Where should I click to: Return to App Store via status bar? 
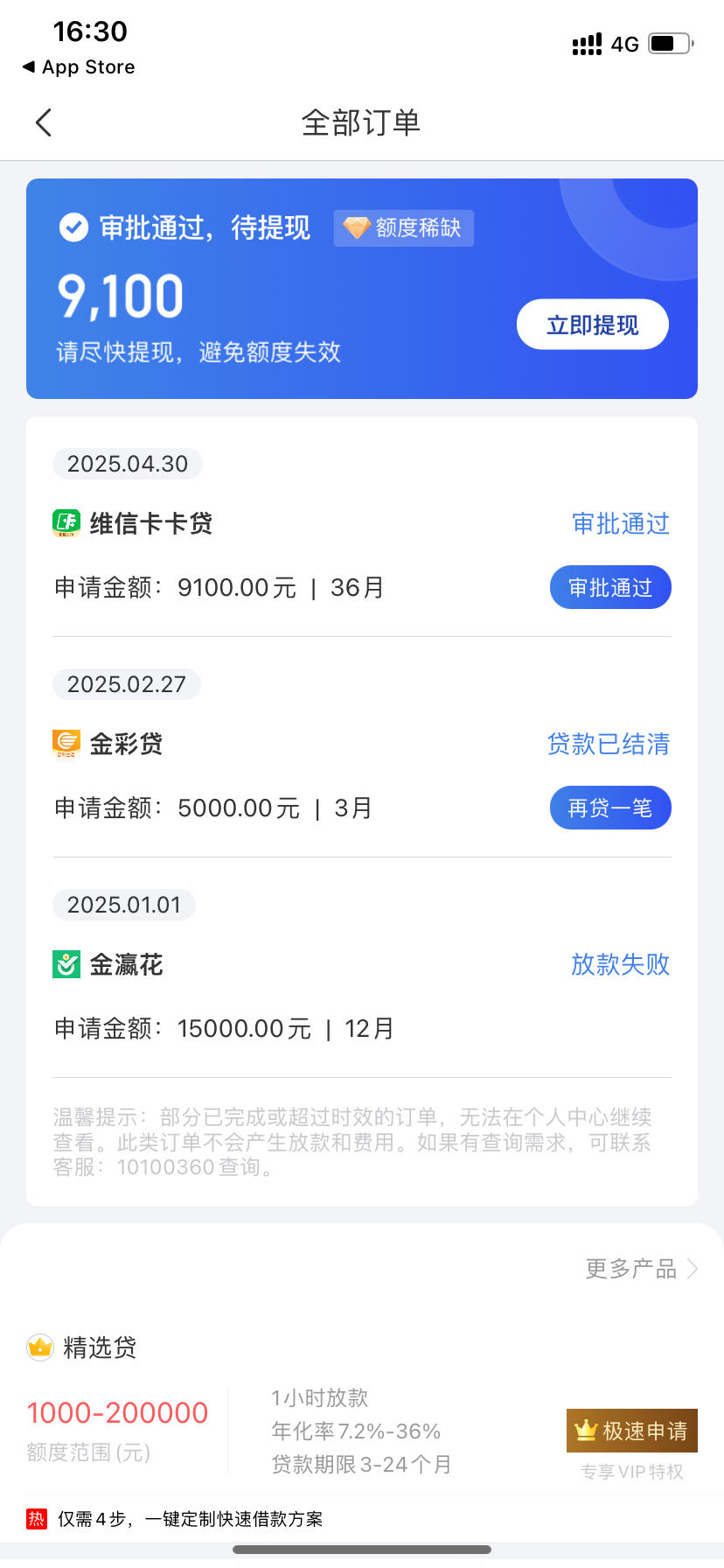(x=79, y=67)
